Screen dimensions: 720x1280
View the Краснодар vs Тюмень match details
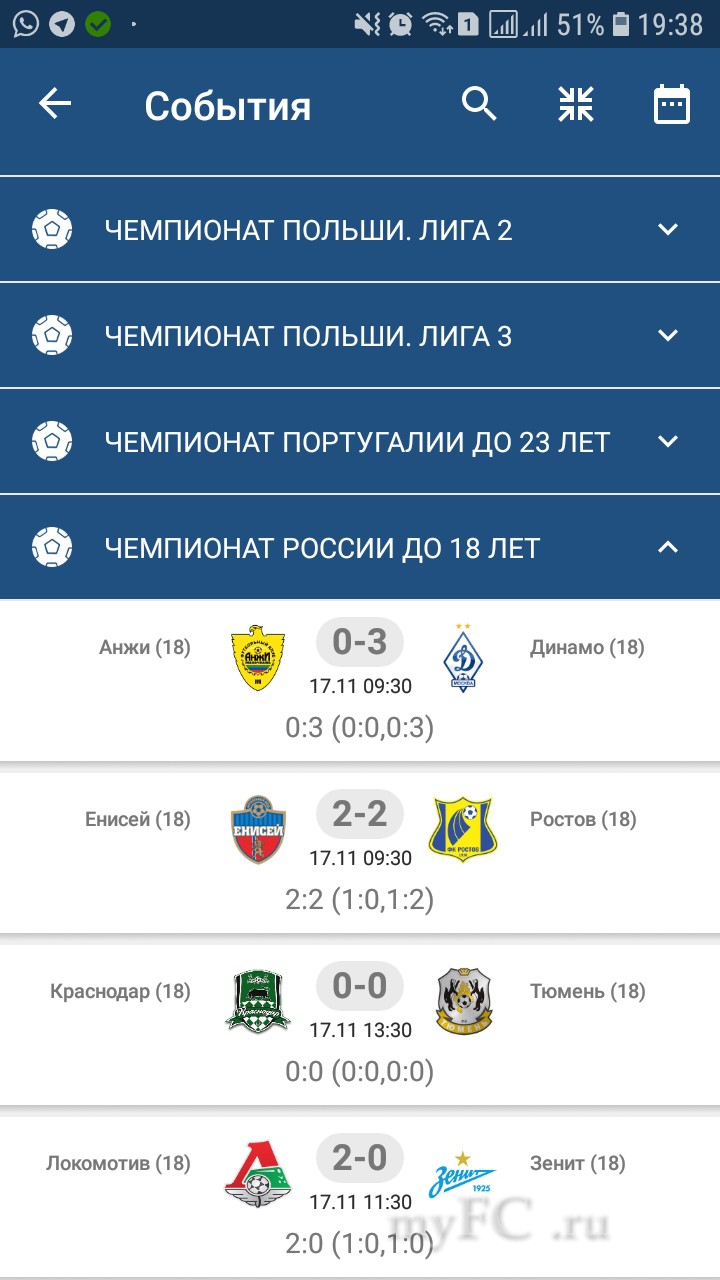pyautogui.click(x=360, y=1024)
